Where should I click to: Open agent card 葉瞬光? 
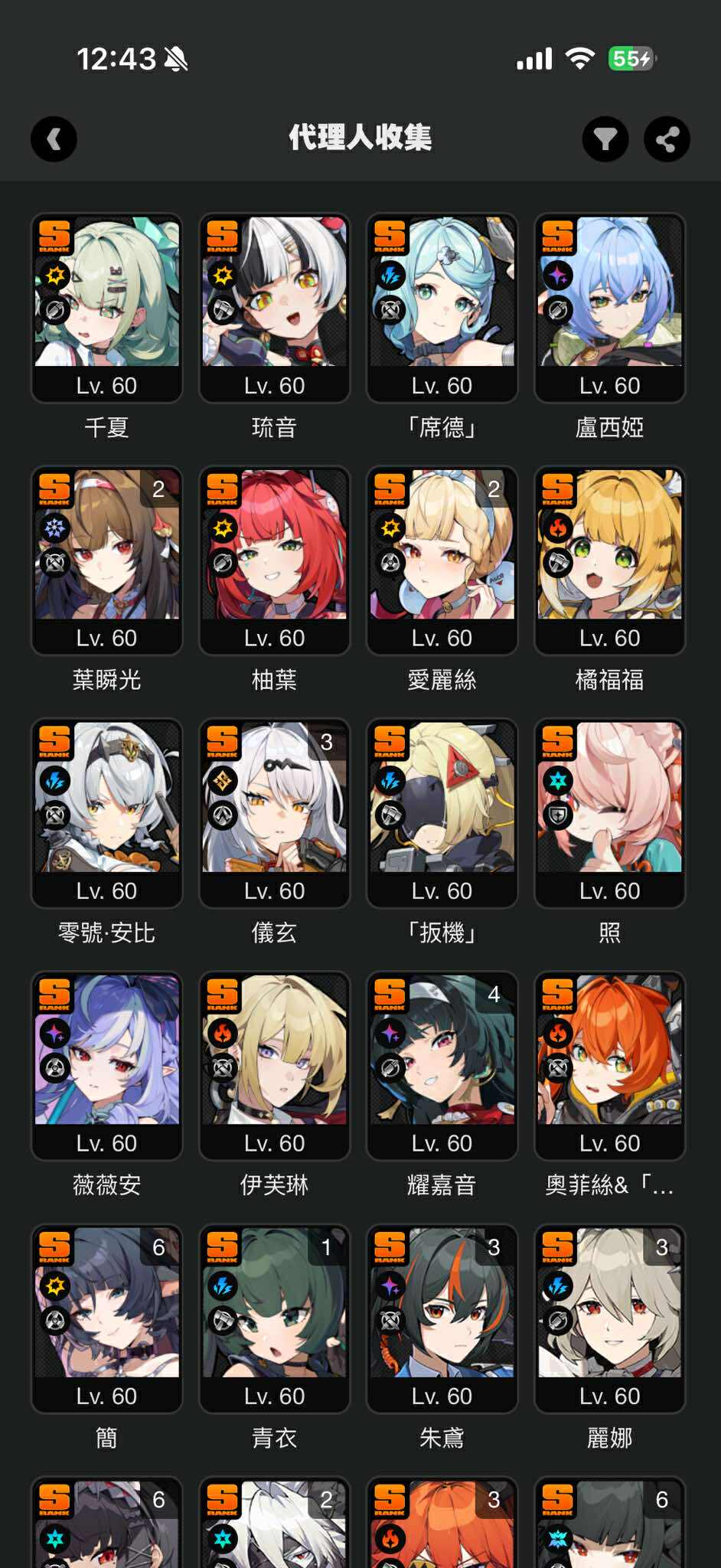click(106, 560)
